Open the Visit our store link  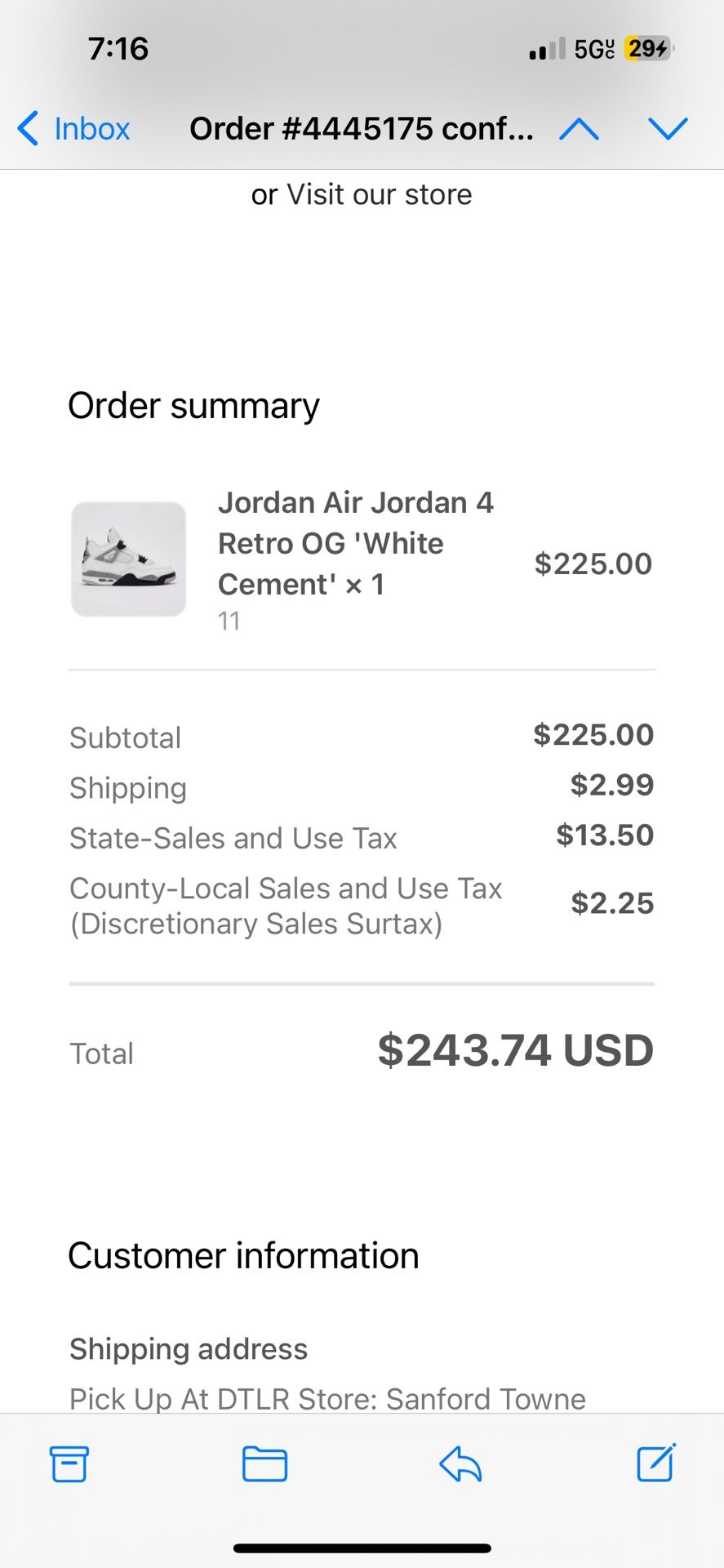pos(378,194)
